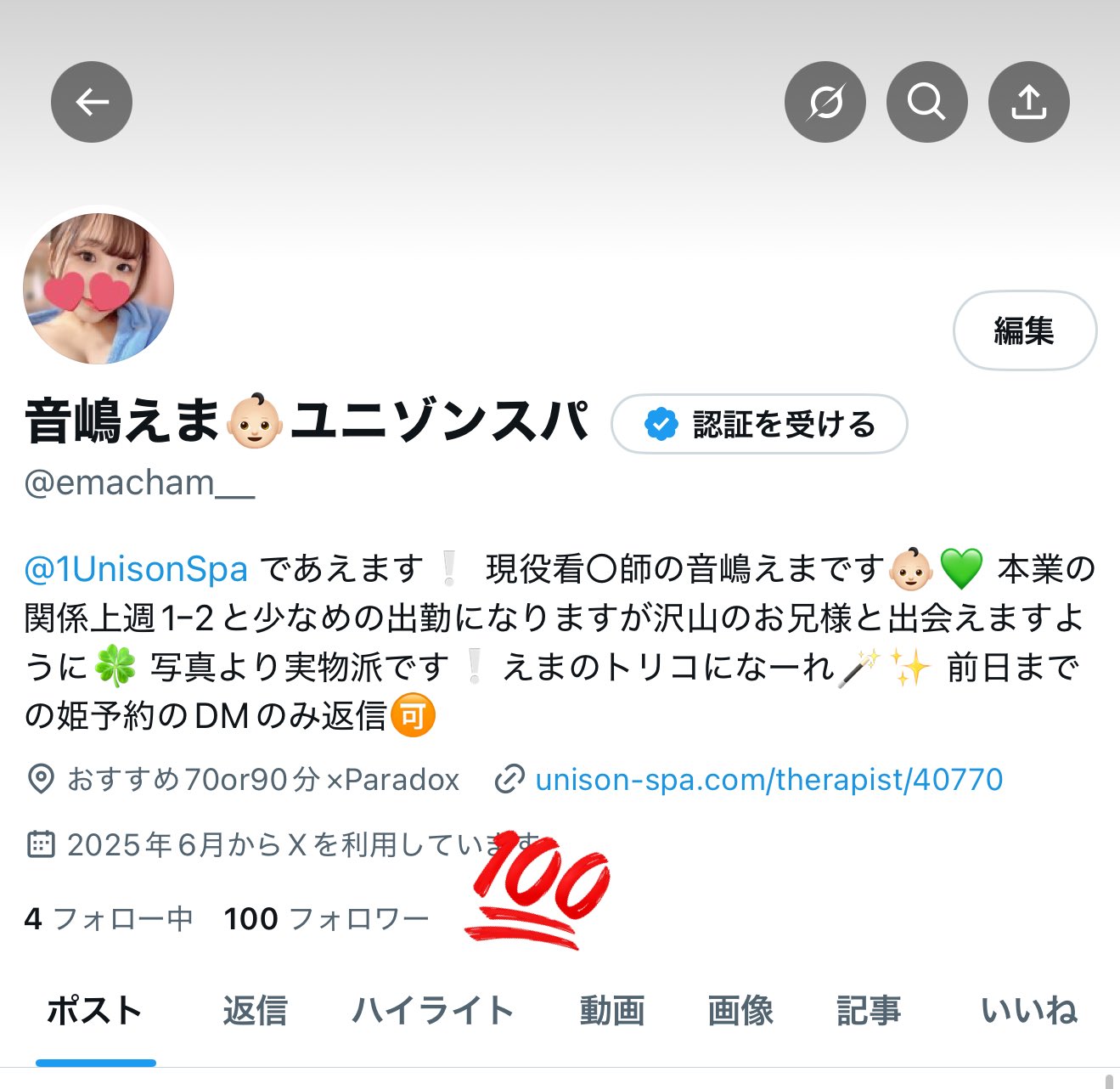This screenshot has height=1089, width=1120.
Task: Switch to the 記事 articles tab
Action: click(x=868, y=1011)
